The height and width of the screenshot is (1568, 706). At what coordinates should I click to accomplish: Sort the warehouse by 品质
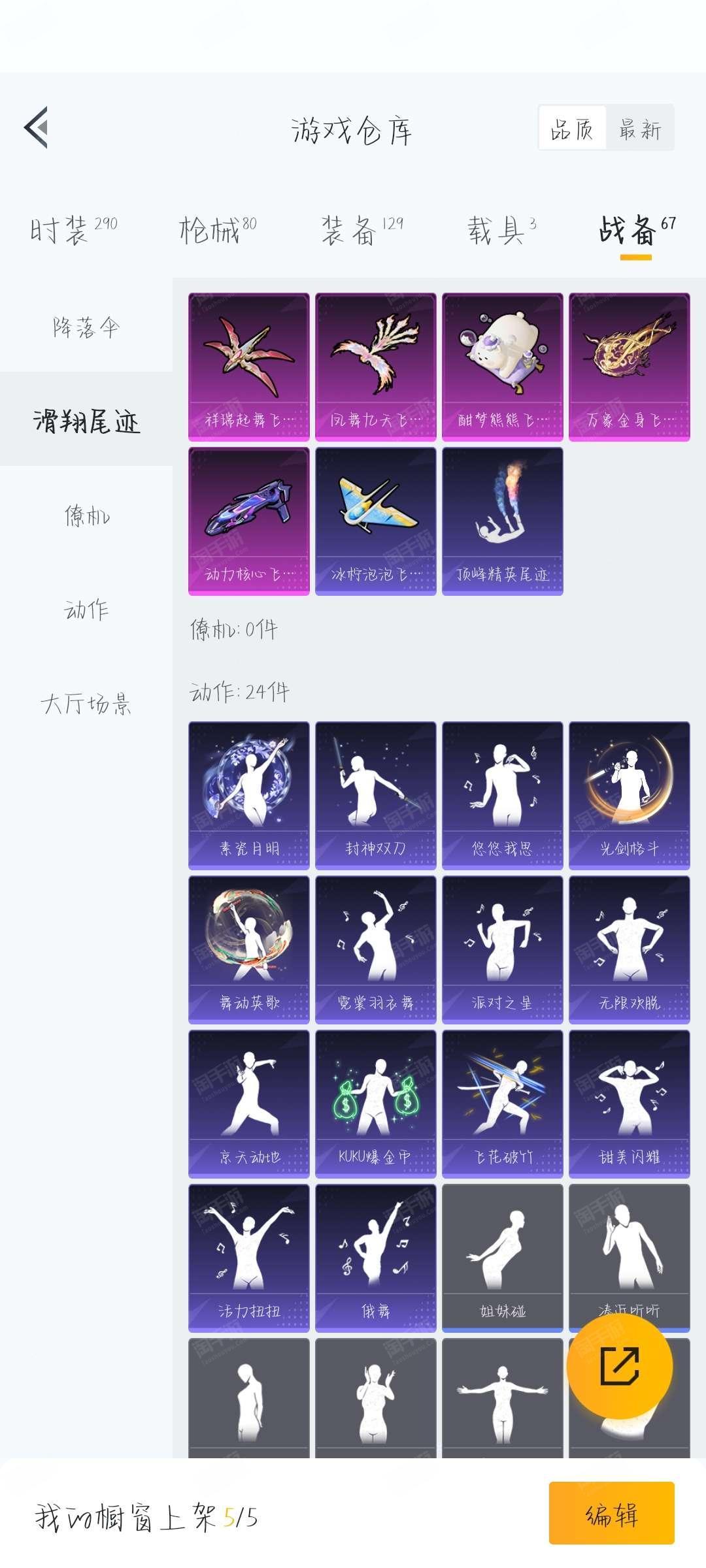pos(572,129)
